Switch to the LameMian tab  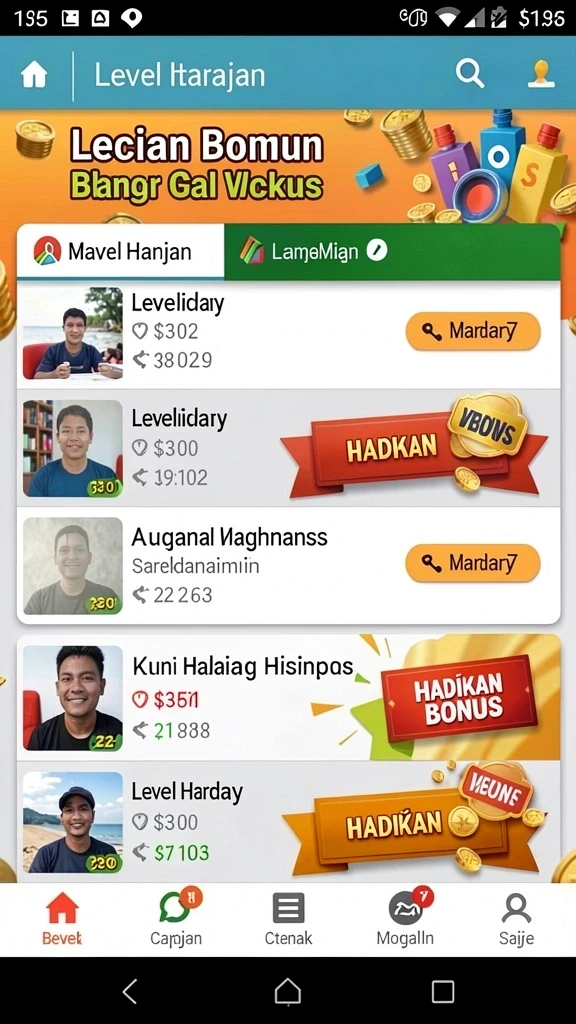coord(392,251)
